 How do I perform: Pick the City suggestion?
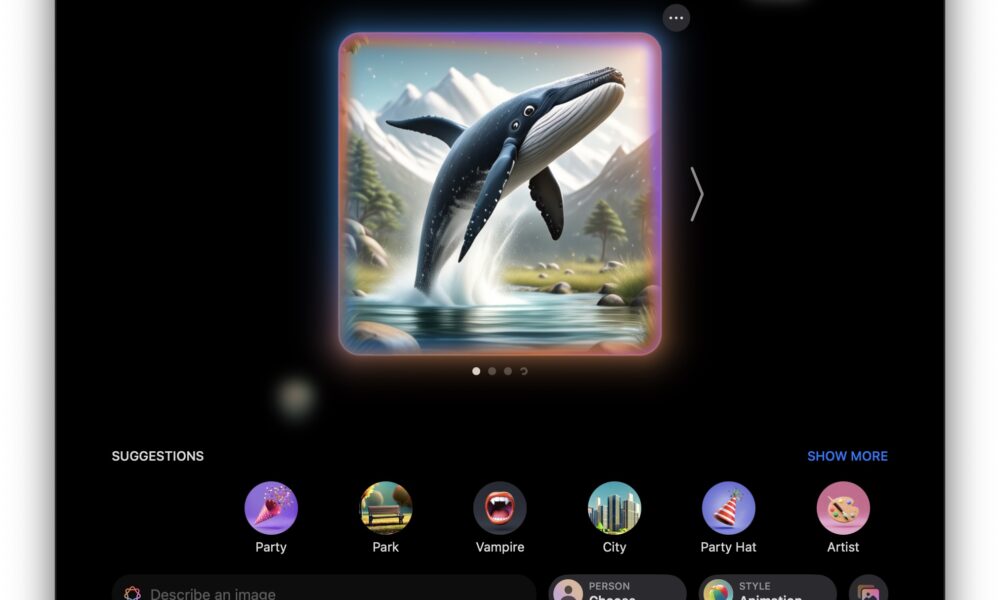(614, 509)
